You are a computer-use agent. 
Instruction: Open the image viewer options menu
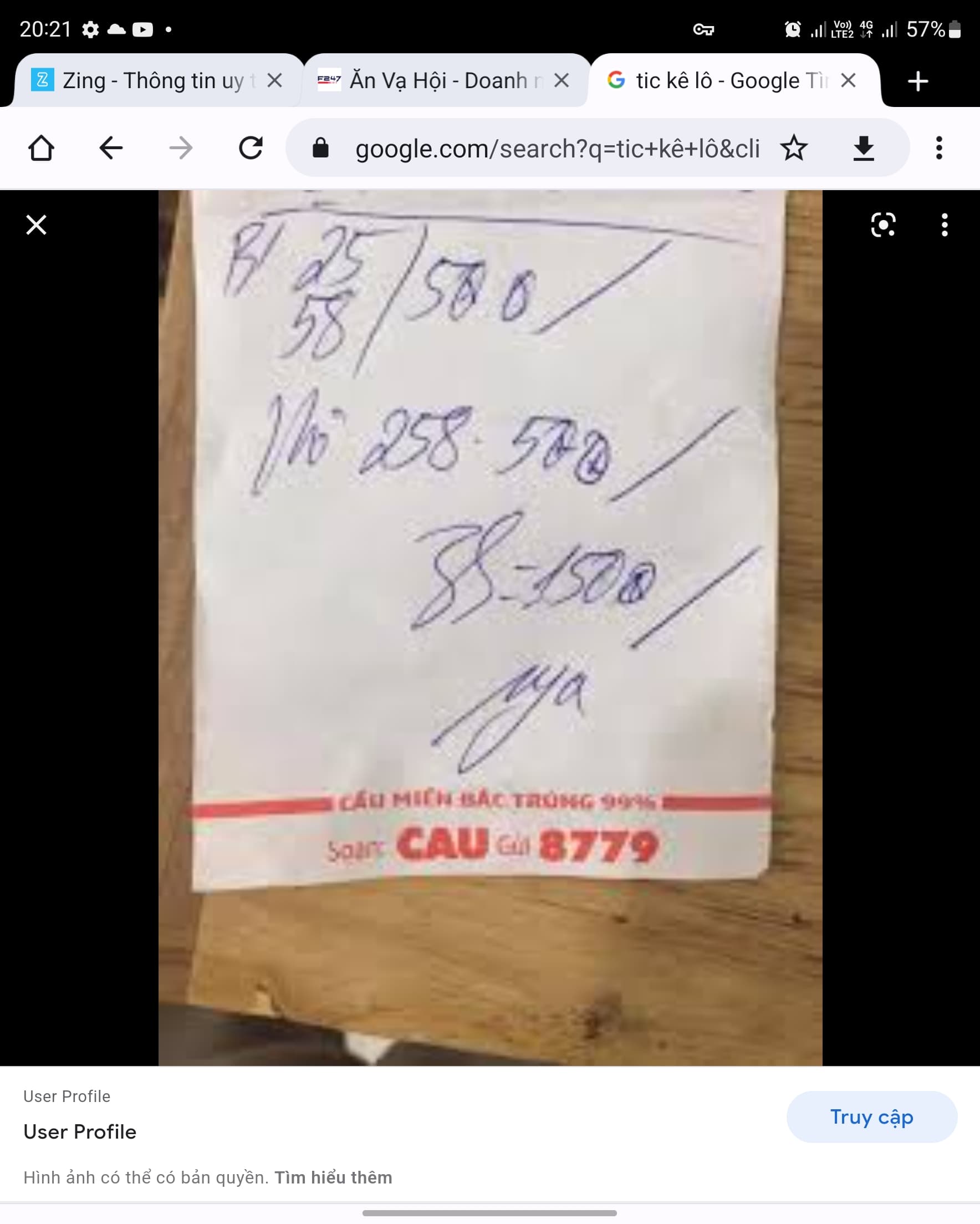(x=944, y=225)
